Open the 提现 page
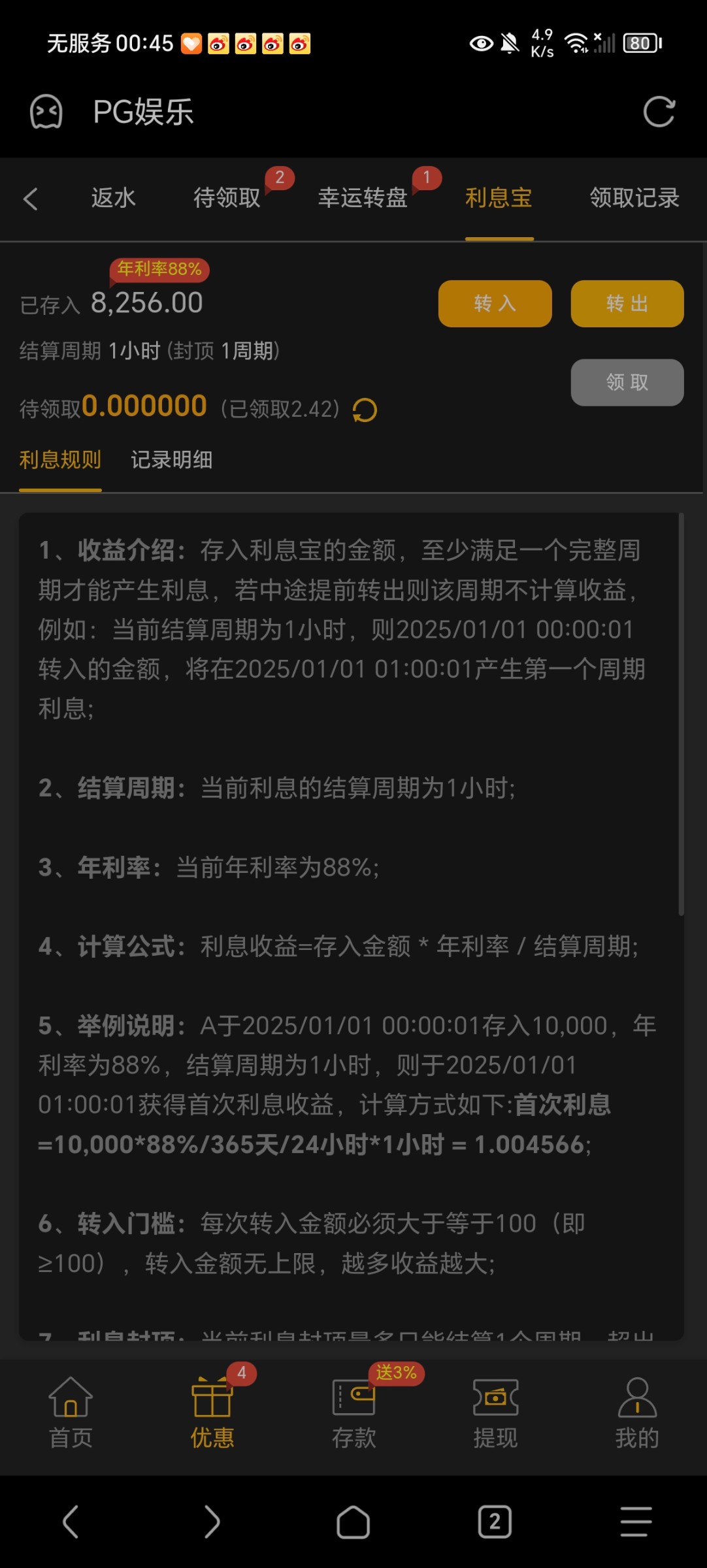The width and height of the screenshot is (707, 1568). 495,1411
